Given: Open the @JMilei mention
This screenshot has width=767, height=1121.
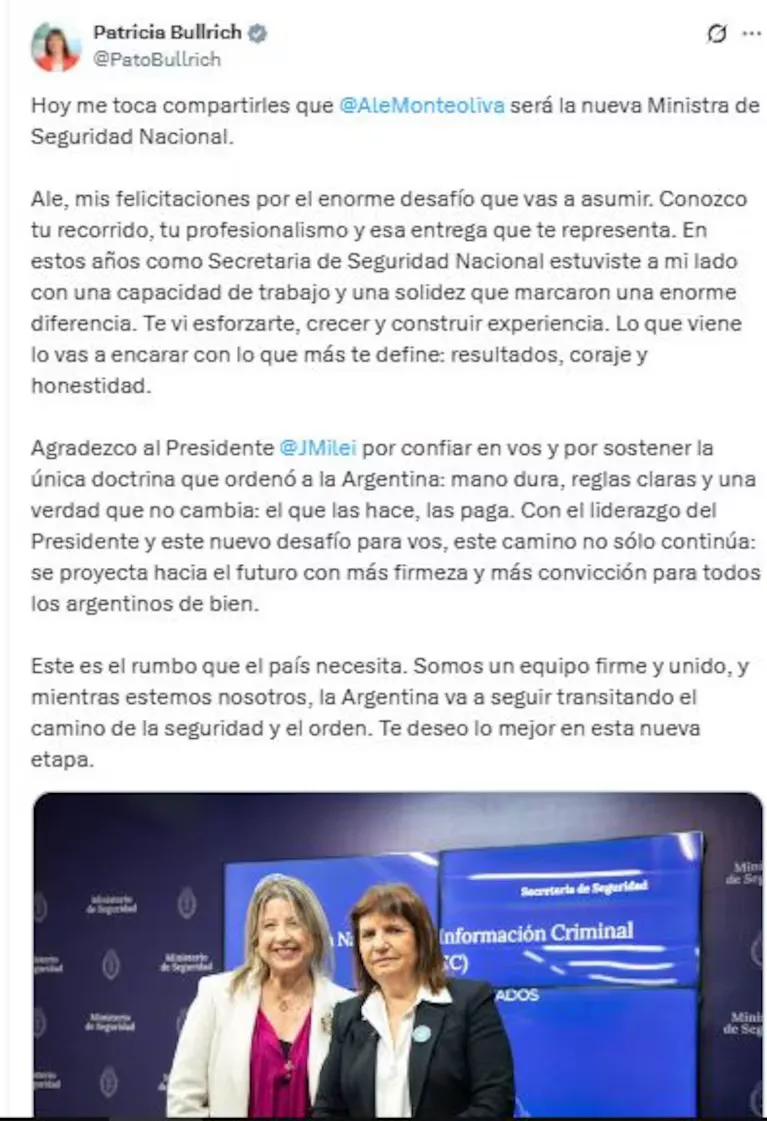Looking at the screenshot, I should (318, 449).
